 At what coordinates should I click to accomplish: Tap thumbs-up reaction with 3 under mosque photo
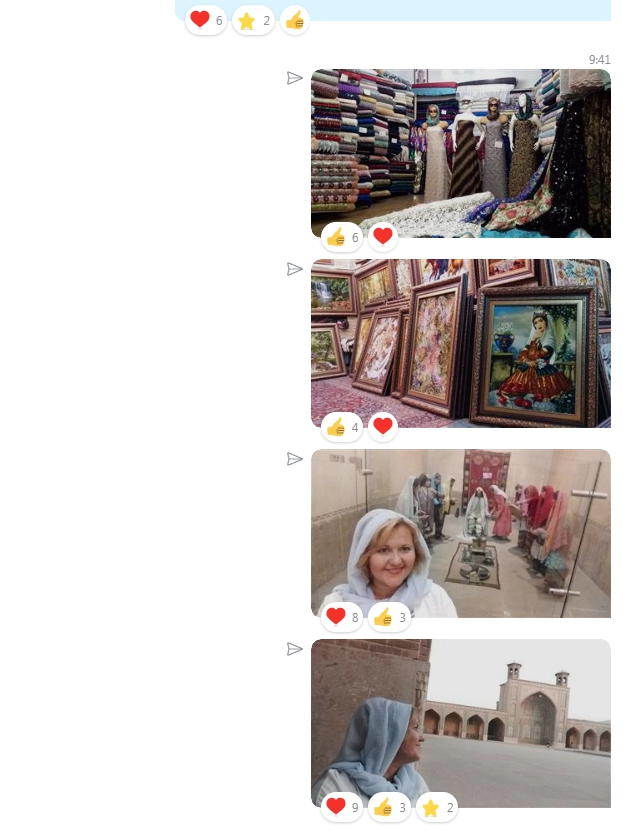coord(389,807)
